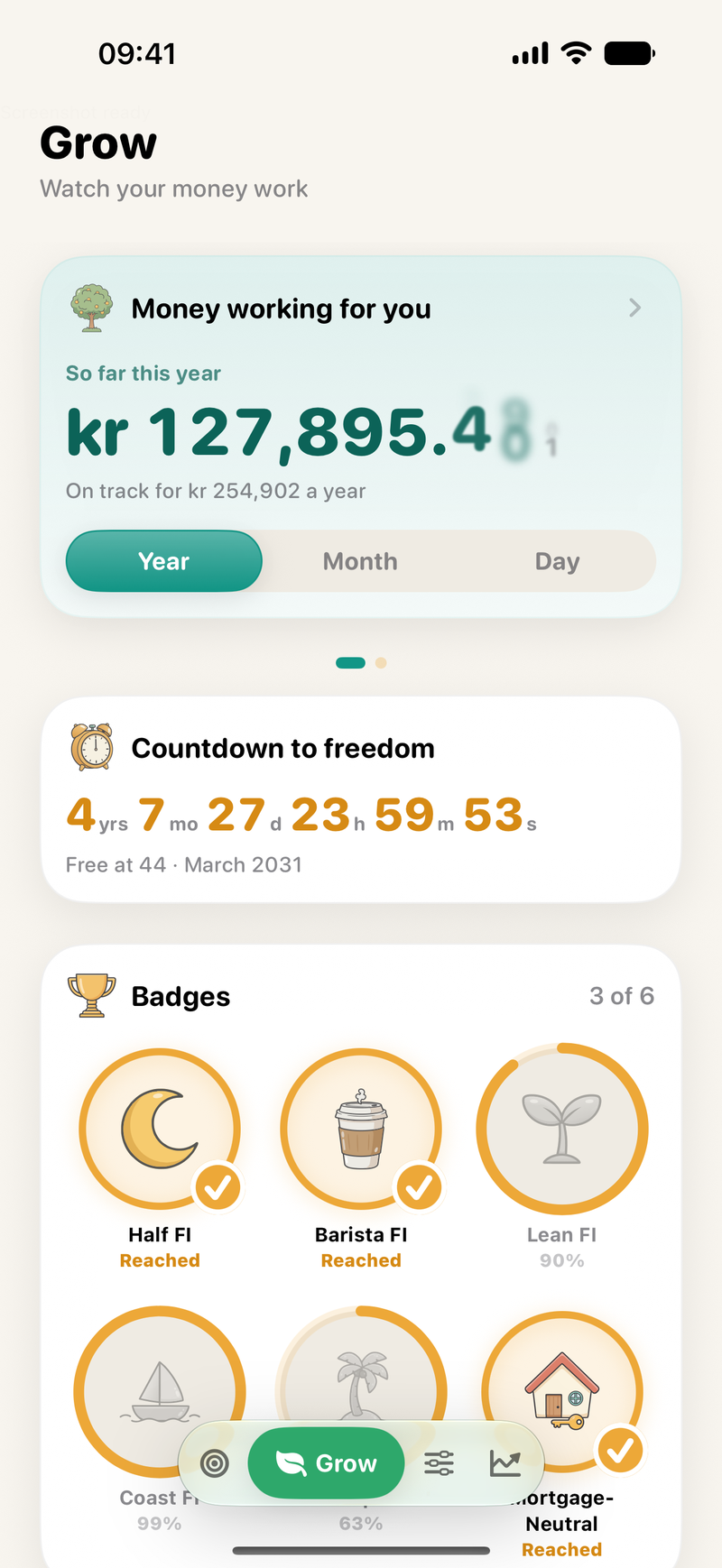Tap the second page indicator dot
This screenshot has width=722, height=1568.
coord(381,663)
